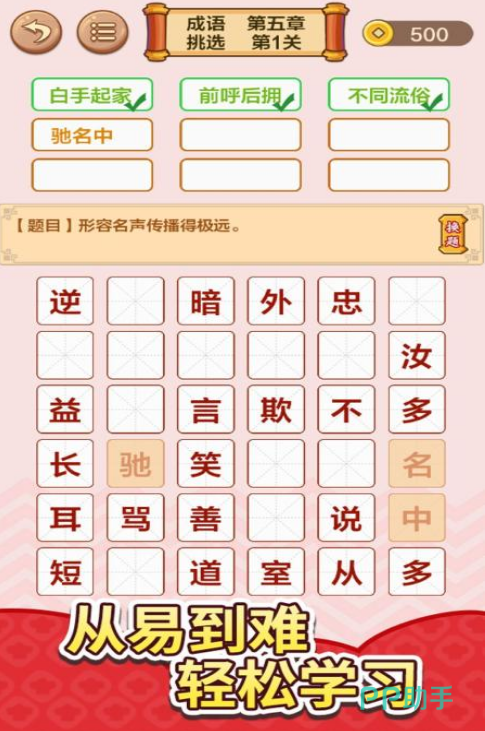The width and height of the screenshot is (485, 731).
Task: Pick the 益 character tile
Action: (65, 409)
